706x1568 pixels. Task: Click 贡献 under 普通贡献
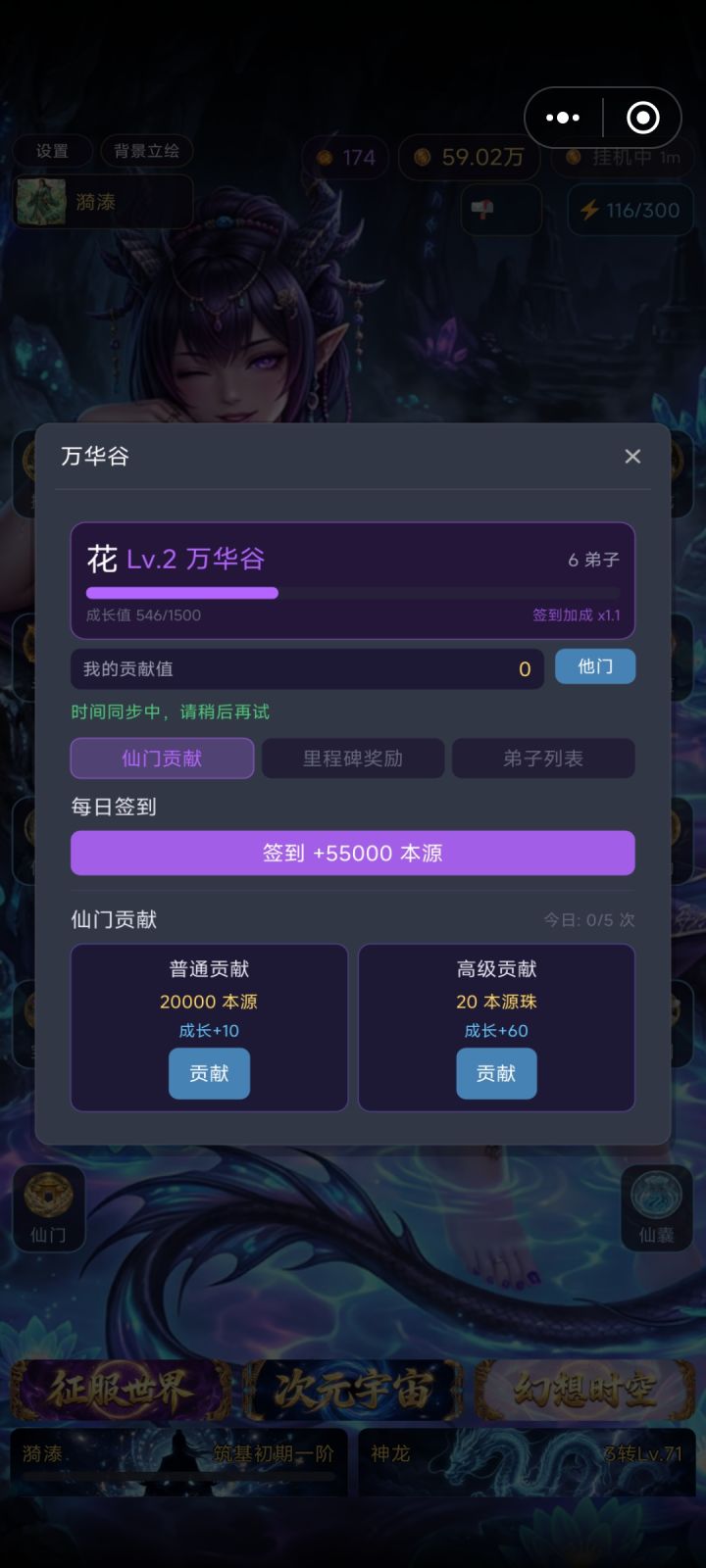209,1073
